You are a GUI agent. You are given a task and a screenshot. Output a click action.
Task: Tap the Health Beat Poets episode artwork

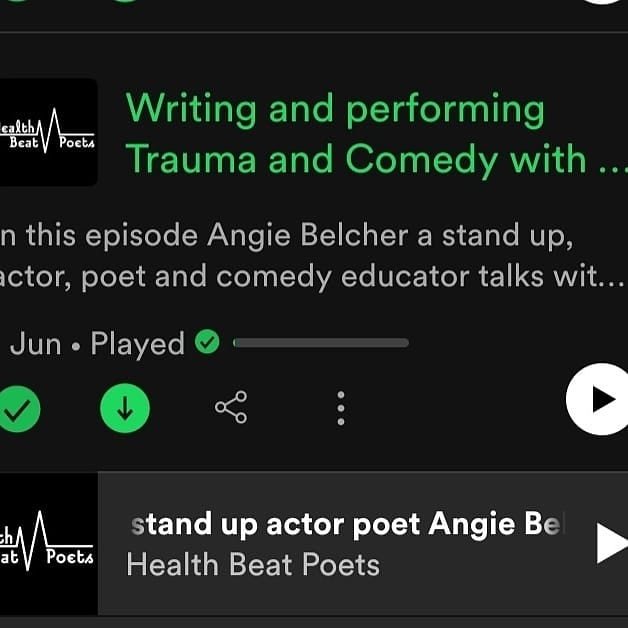[48, 133]
